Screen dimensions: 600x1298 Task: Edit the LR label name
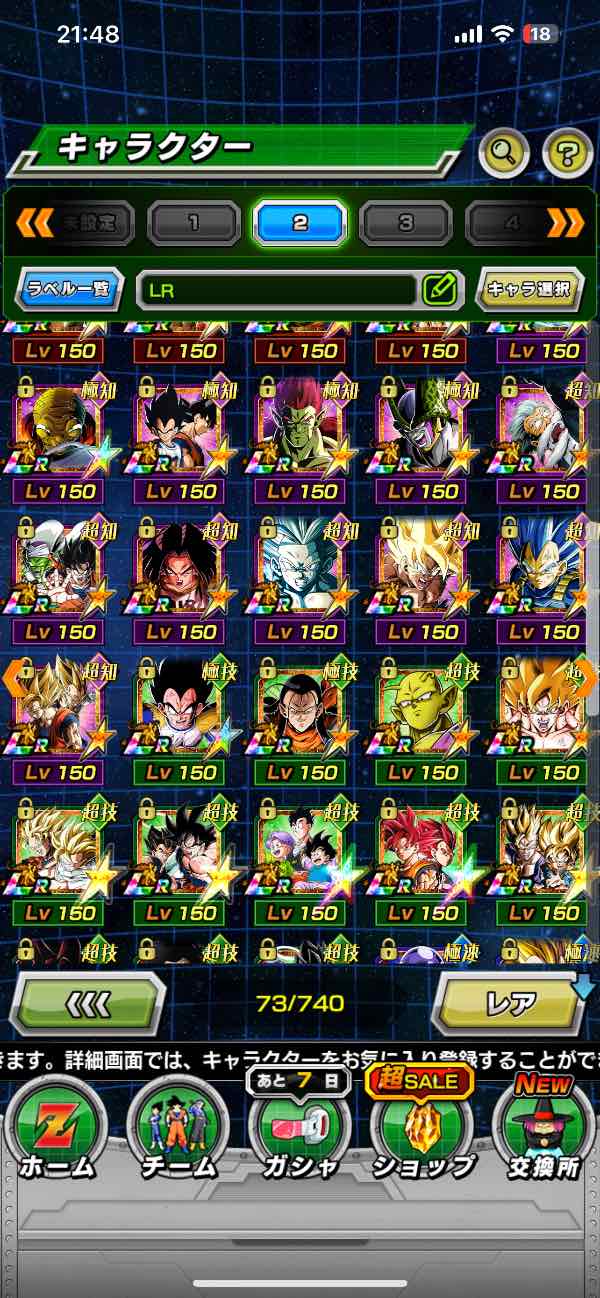point(439,290)
